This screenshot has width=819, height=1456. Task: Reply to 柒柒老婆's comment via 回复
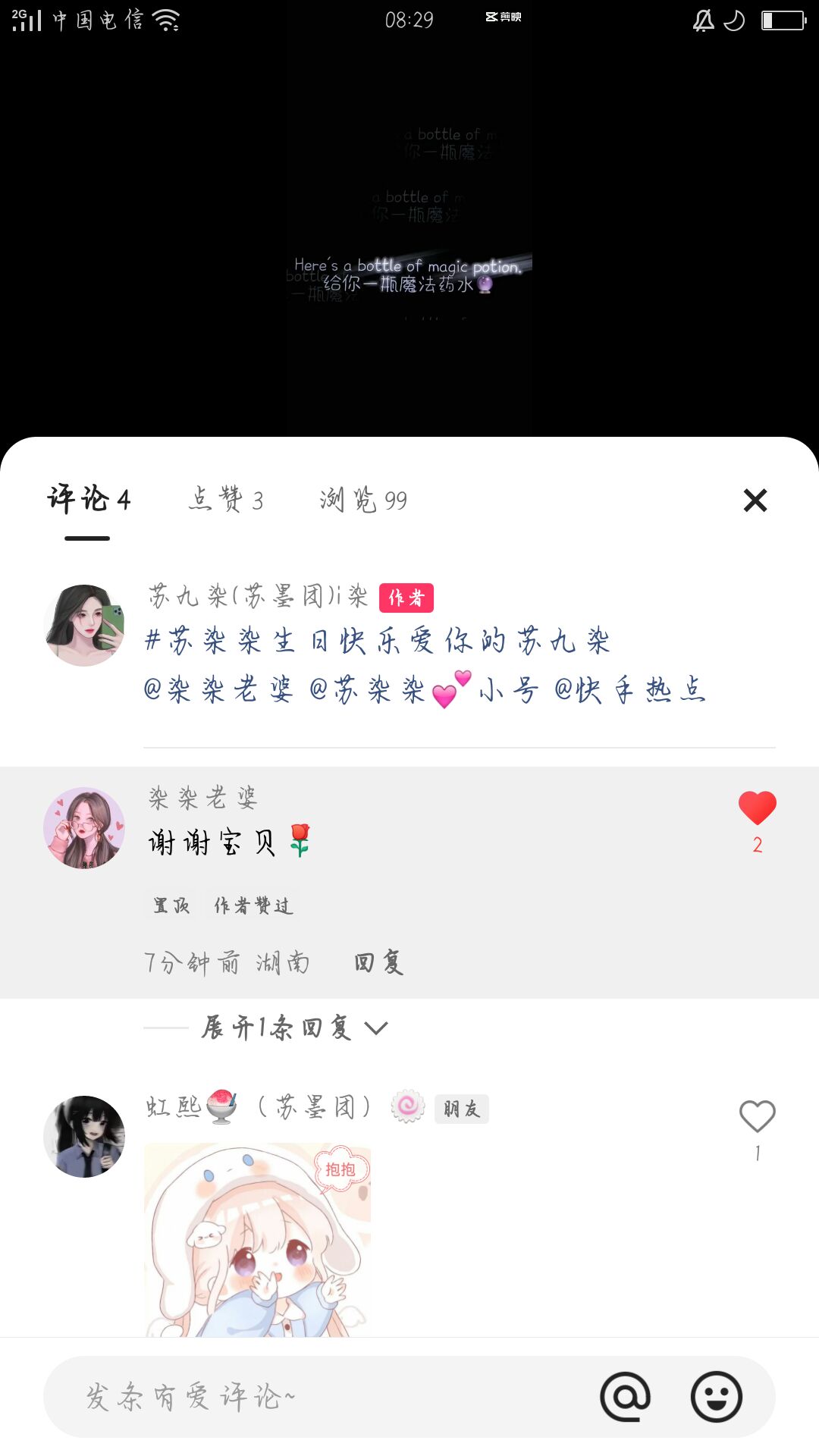click(379, 963)
